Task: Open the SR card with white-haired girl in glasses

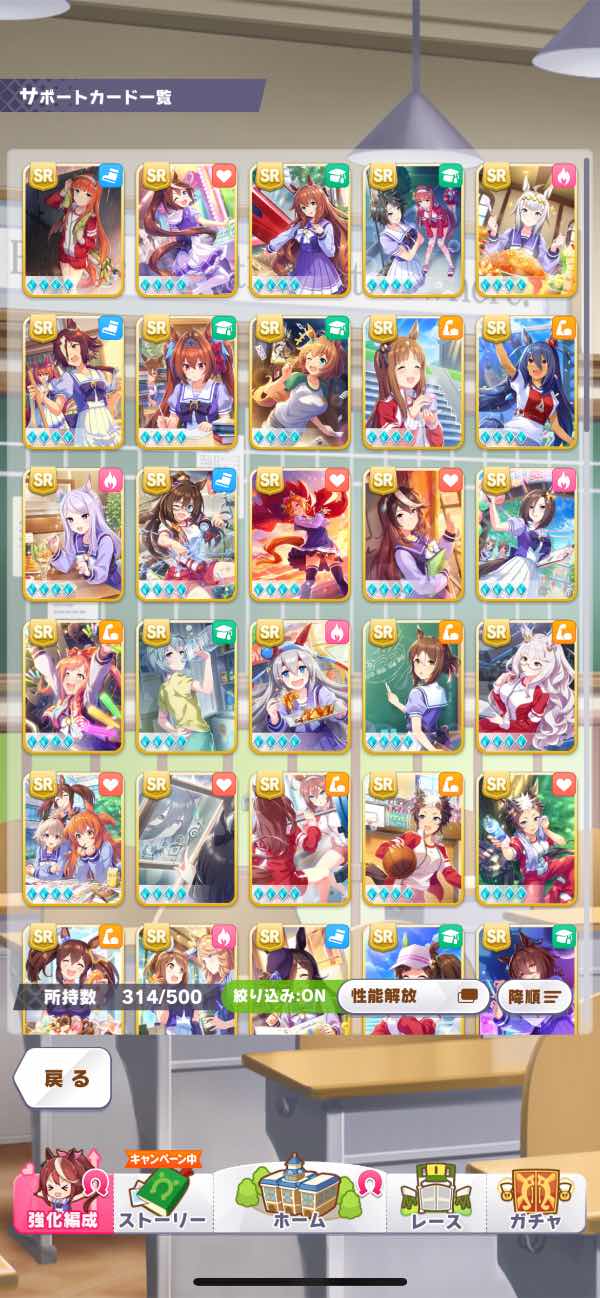Action: click(x=527, y=686)
